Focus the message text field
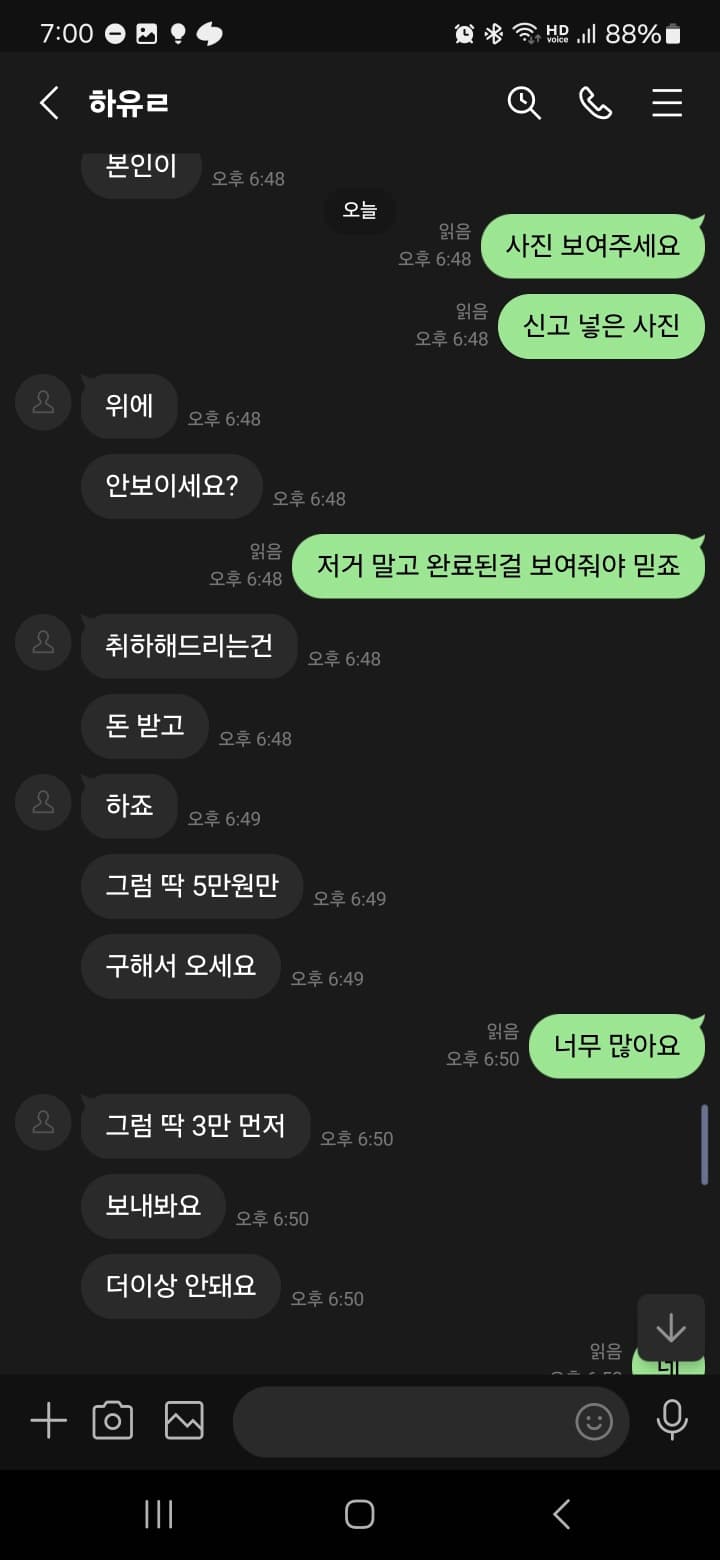This screenshot has width=720, height=1560. coord(400,1421)
